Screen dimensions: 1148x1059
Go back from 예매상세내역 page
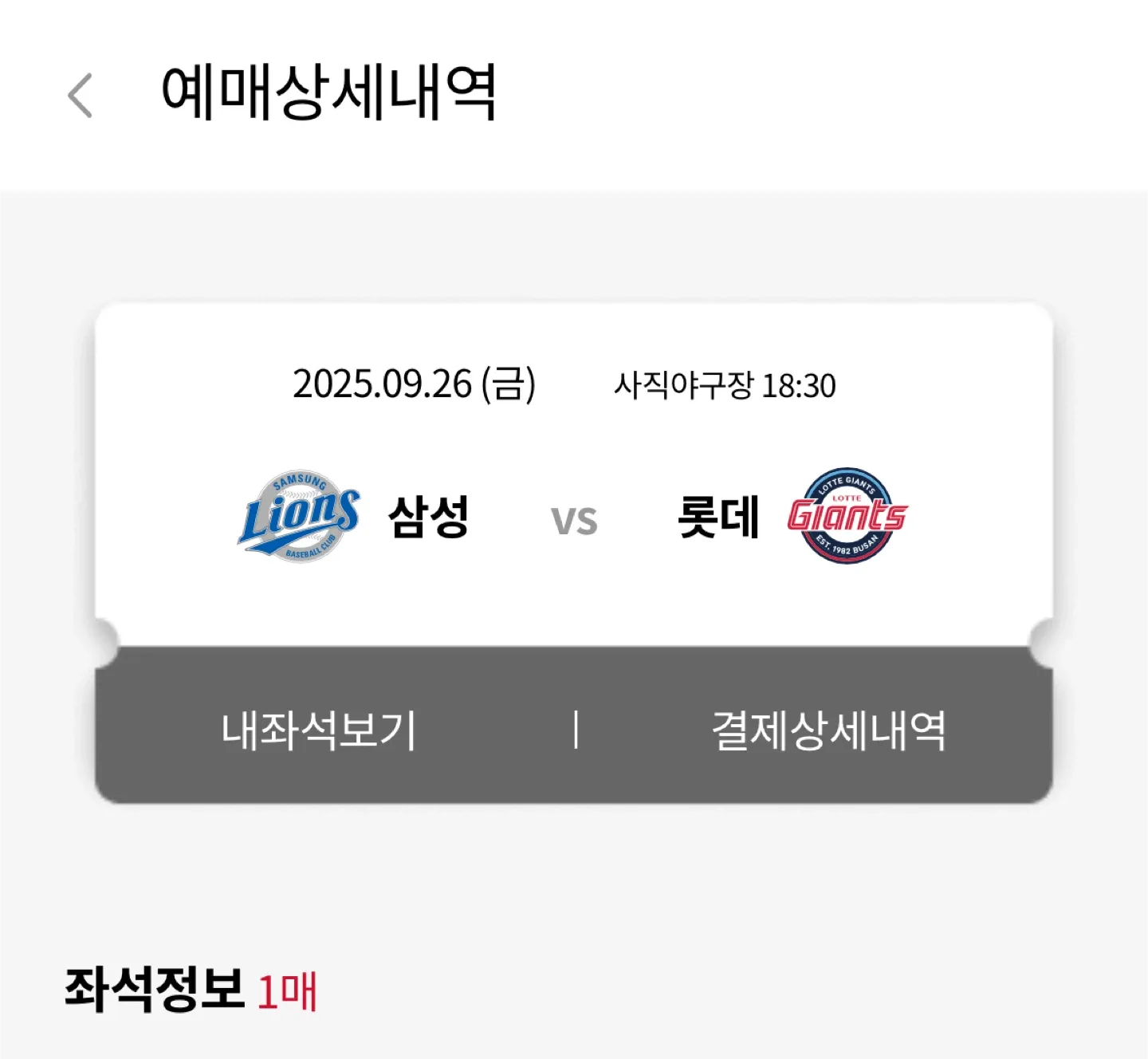pyautogui.click(x=80, y=96)
